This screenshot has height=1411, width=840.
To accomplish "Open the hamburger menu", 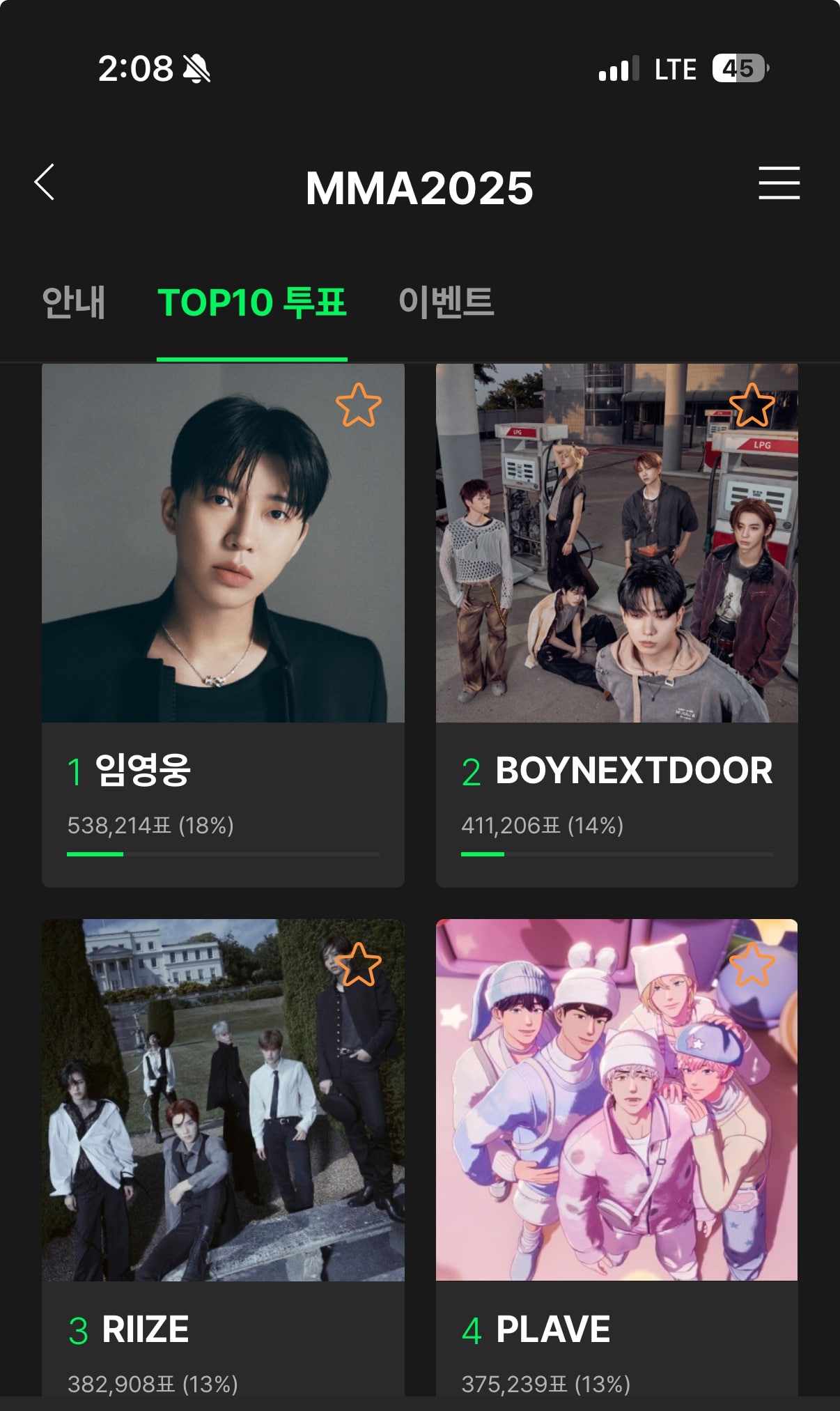I will 779,183.
